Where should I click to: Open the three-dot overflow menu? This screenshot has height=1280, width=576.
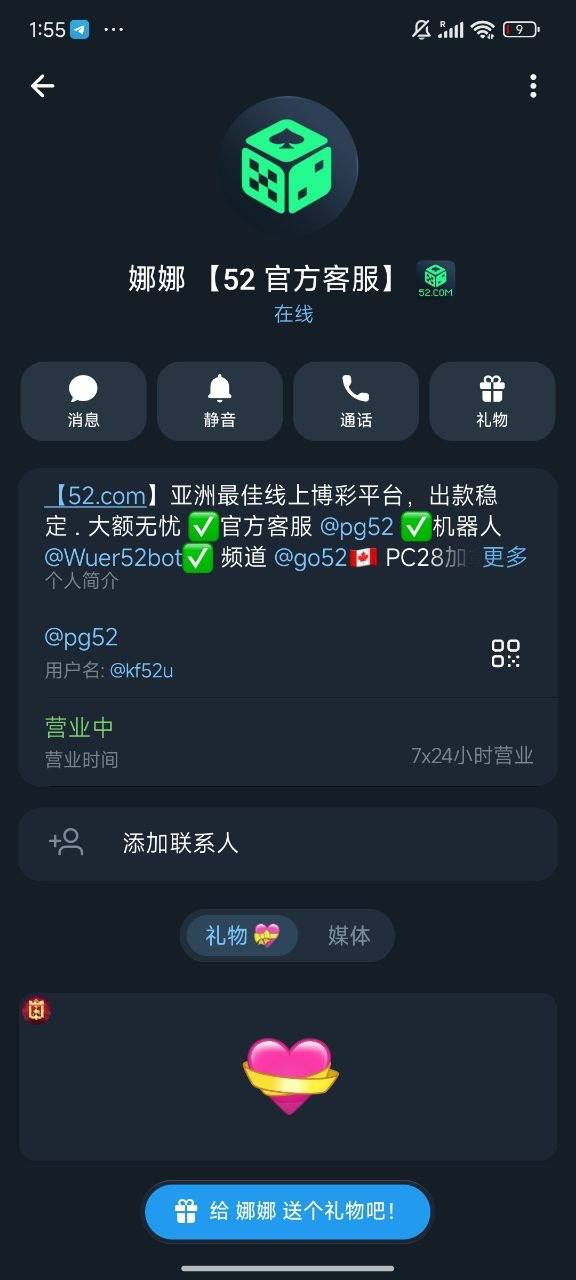pyautogui.click(x=533, y=86)
